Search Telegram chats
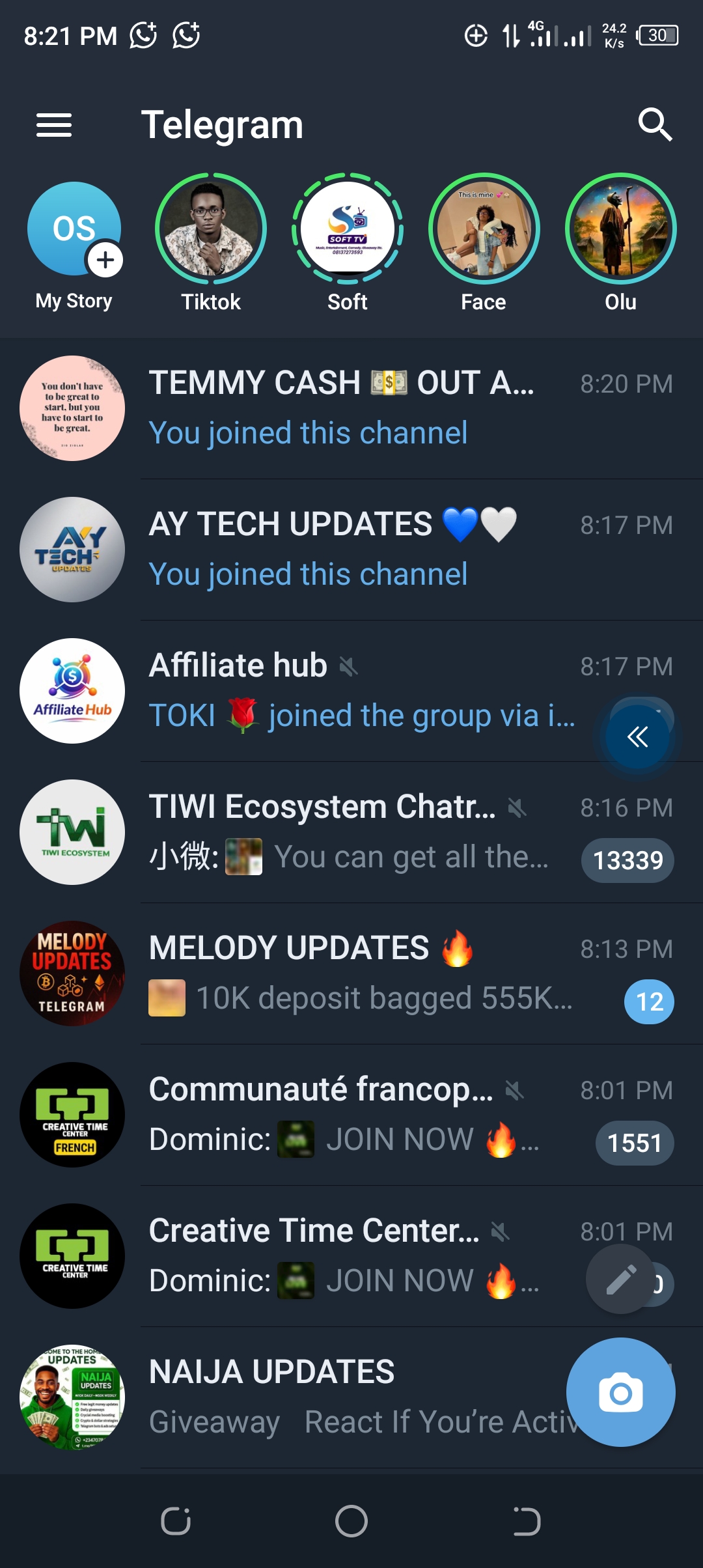 coord(654,124)
